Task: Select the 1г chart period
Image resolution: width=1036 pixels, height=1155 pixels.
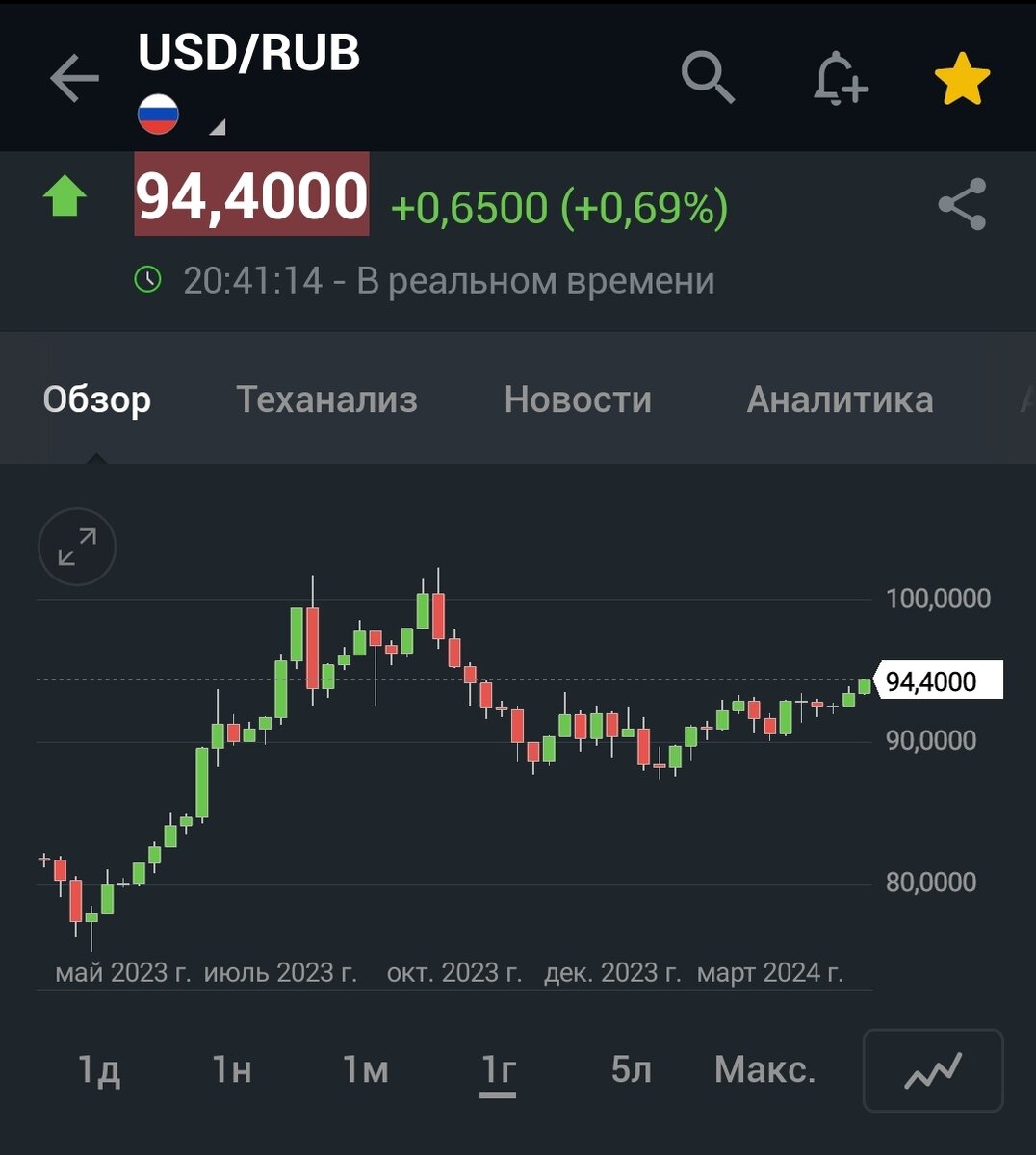Action: pos(499,1069)
